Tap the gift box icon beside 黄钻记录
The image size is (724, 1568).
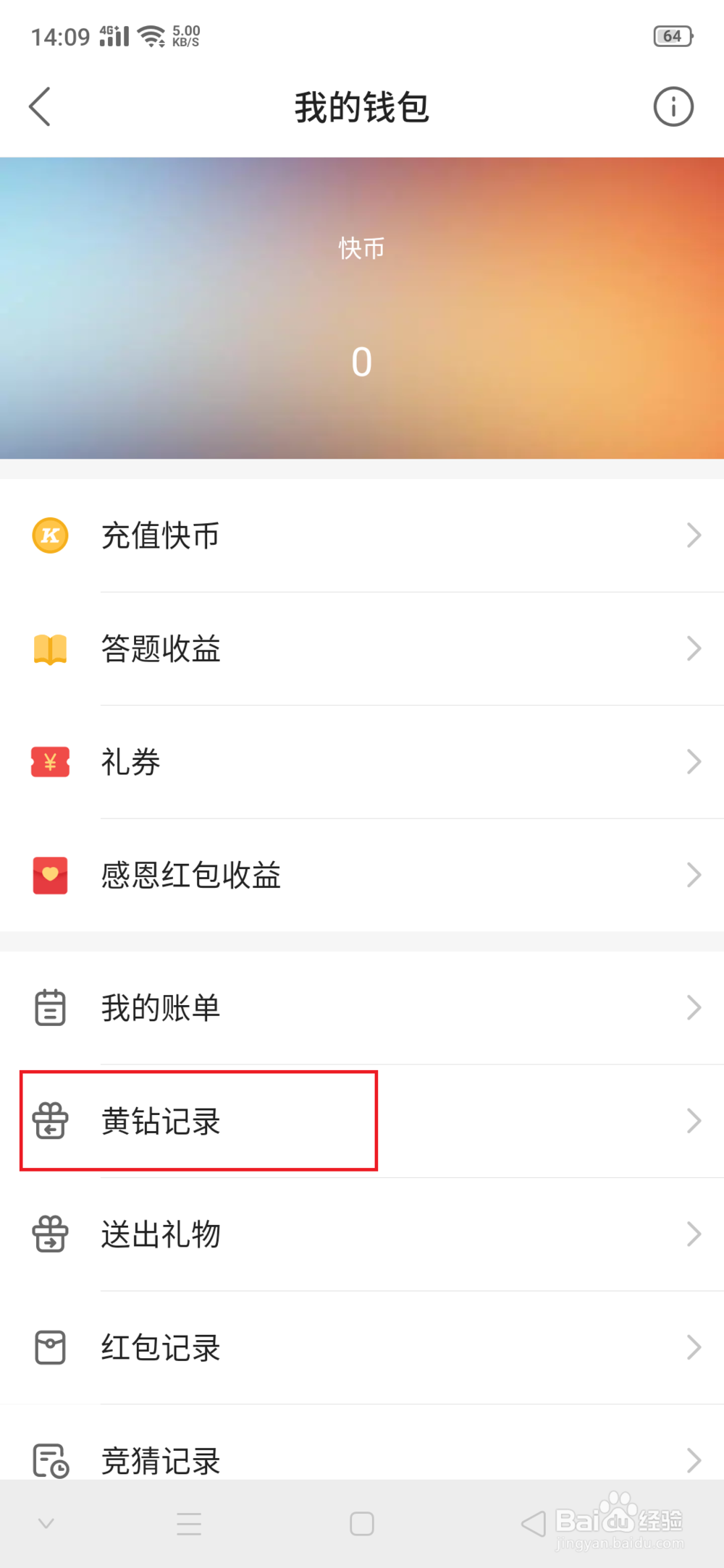click(x=49, y=1121)
